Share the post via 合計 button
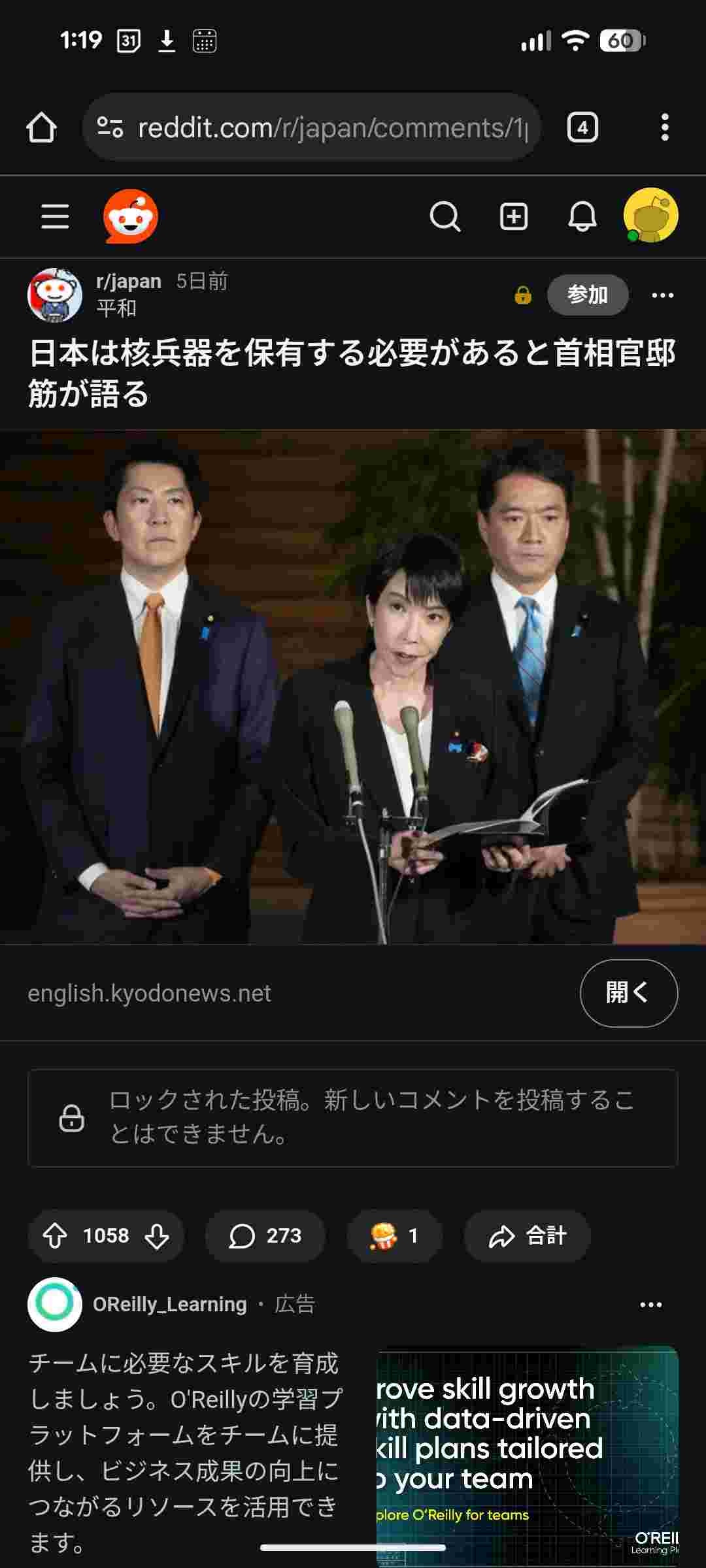 point(527,1235)
